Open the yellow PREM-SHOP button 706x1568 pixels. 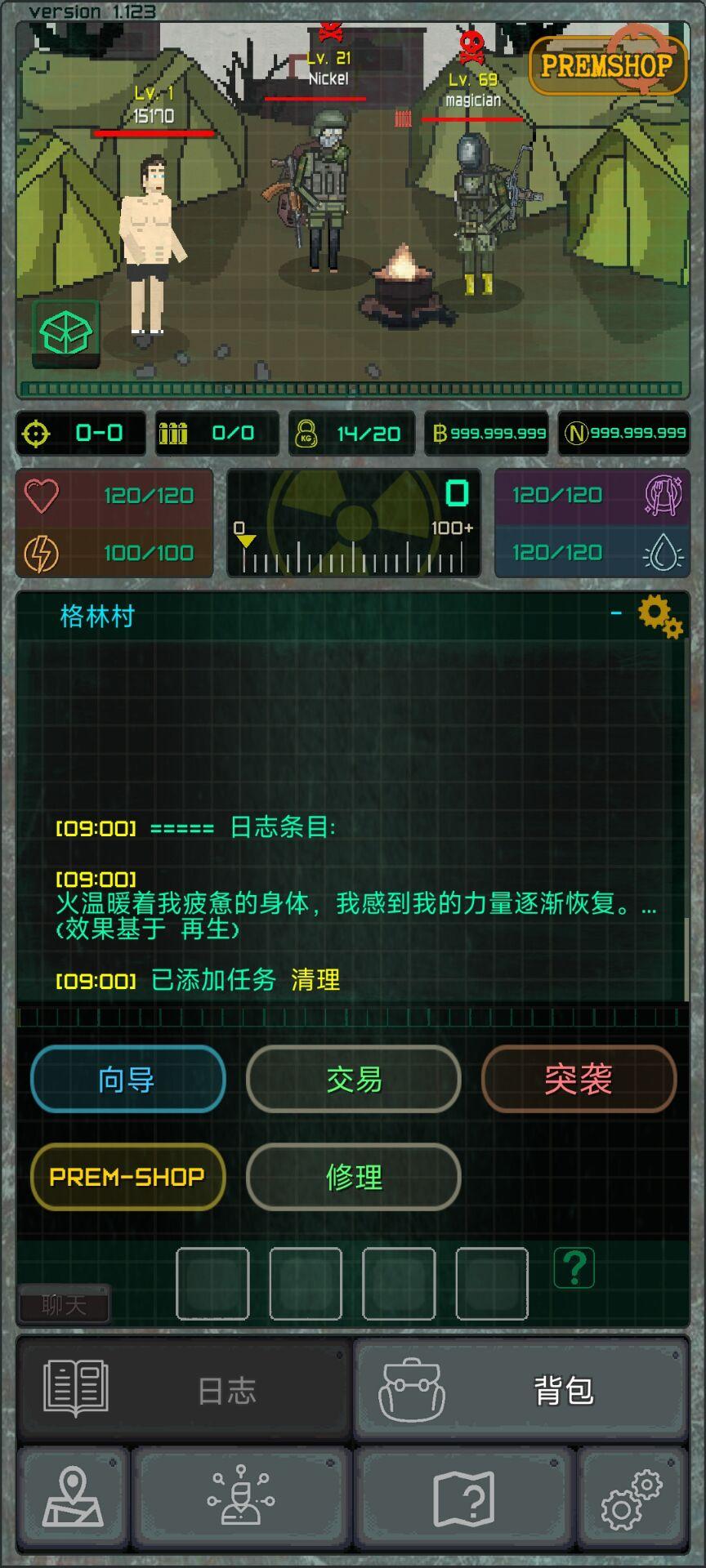point(127,1177)
